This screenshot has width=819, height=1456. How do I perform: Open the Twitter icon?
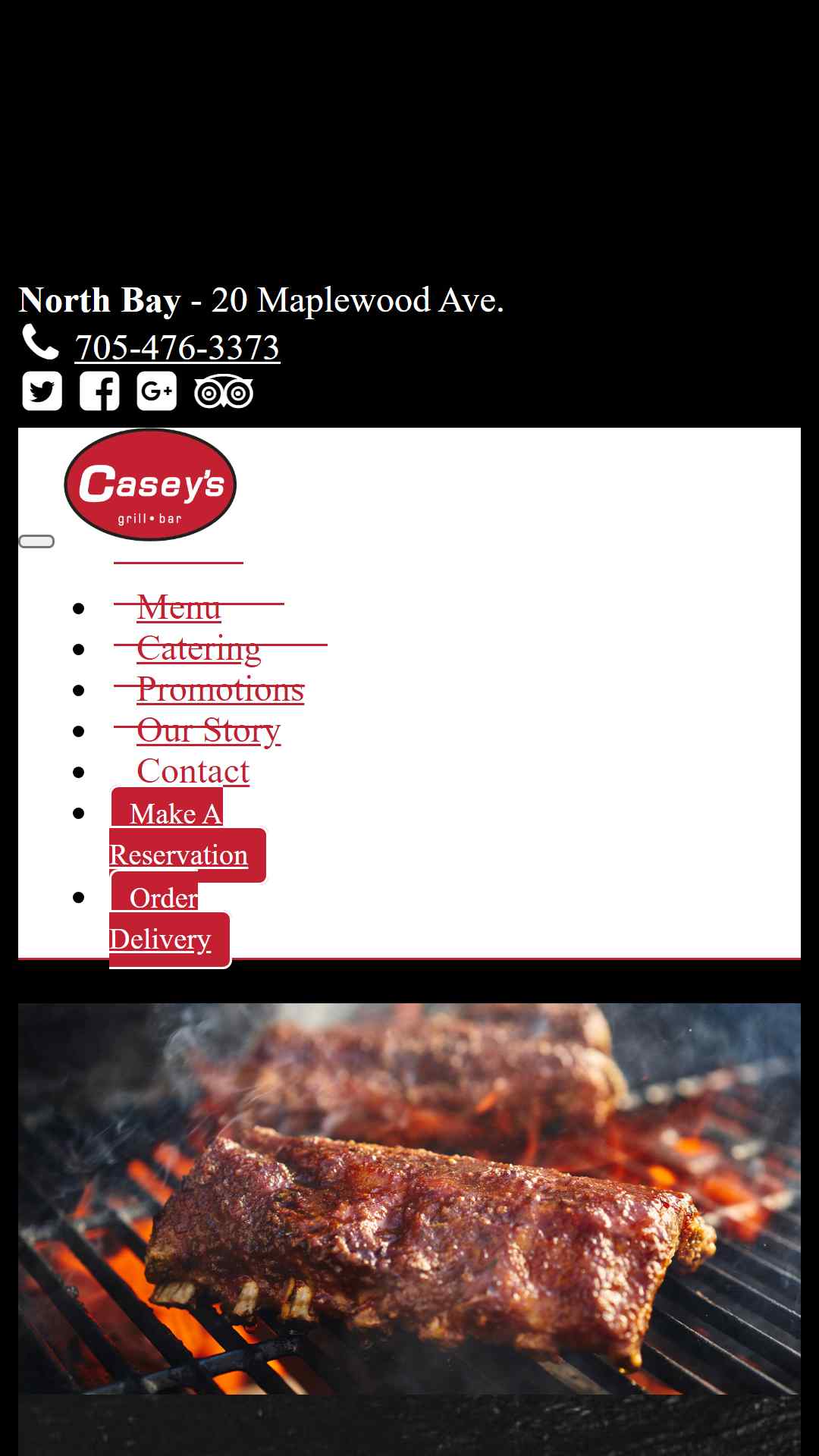point(42,391)
